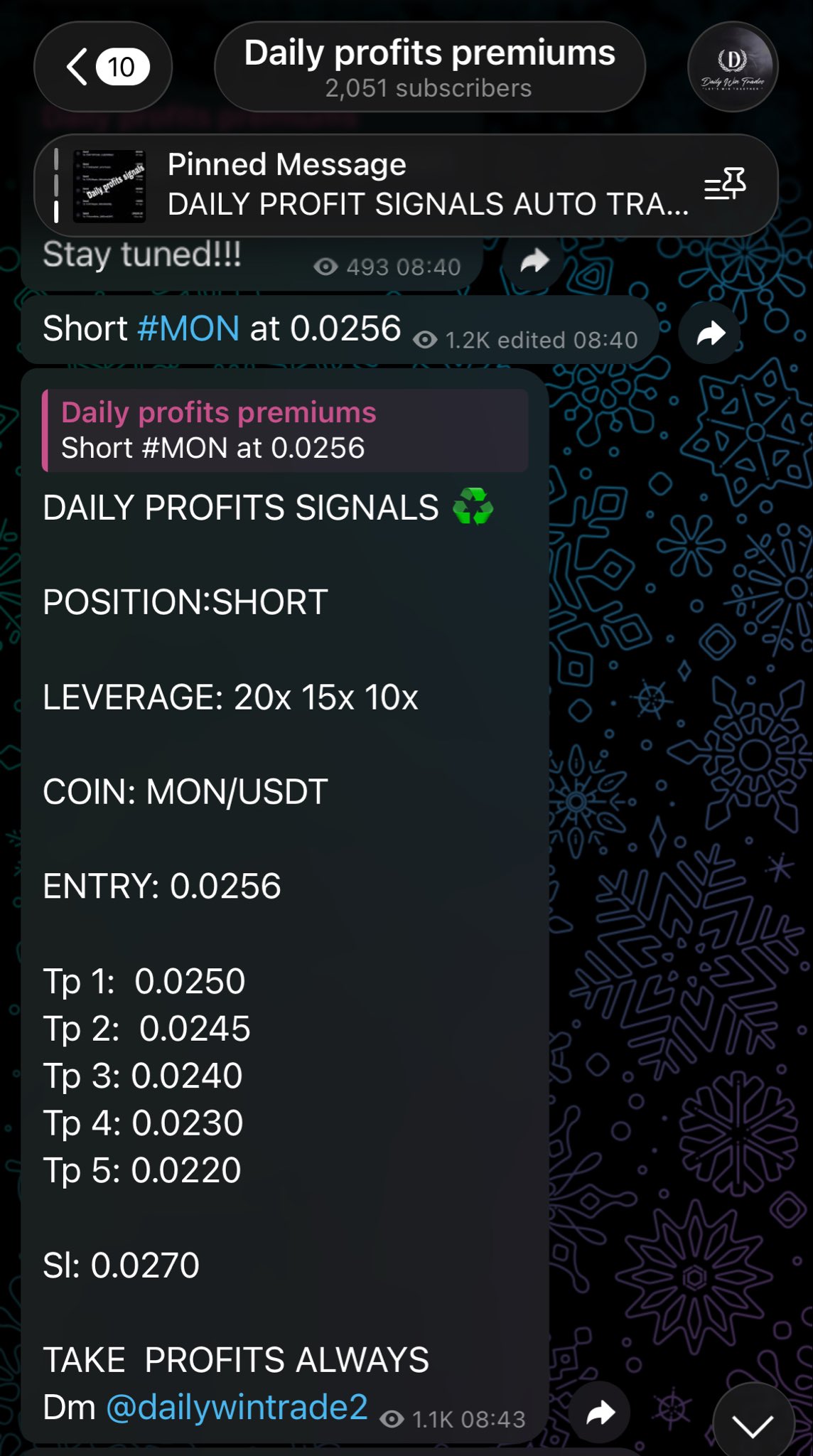The width and height of the screenshot is (813, 1456).
Task: Show the pinned messages list icon
Action: [725, 185]
